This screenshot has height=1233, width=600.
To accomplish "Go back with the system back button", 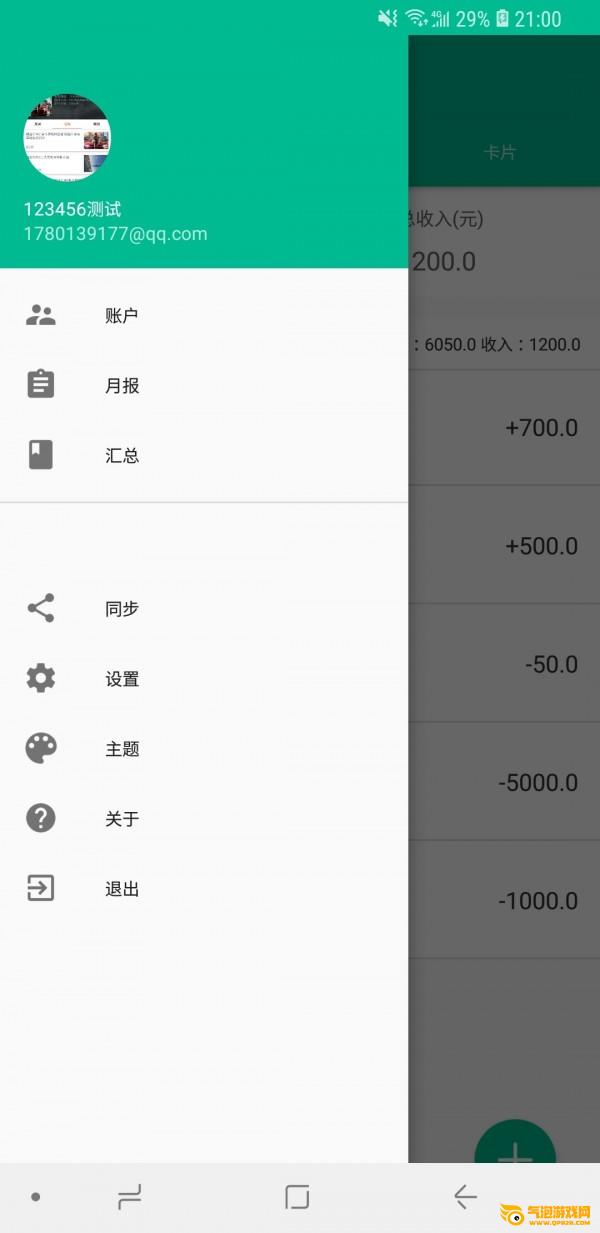I will point(465,1196).
